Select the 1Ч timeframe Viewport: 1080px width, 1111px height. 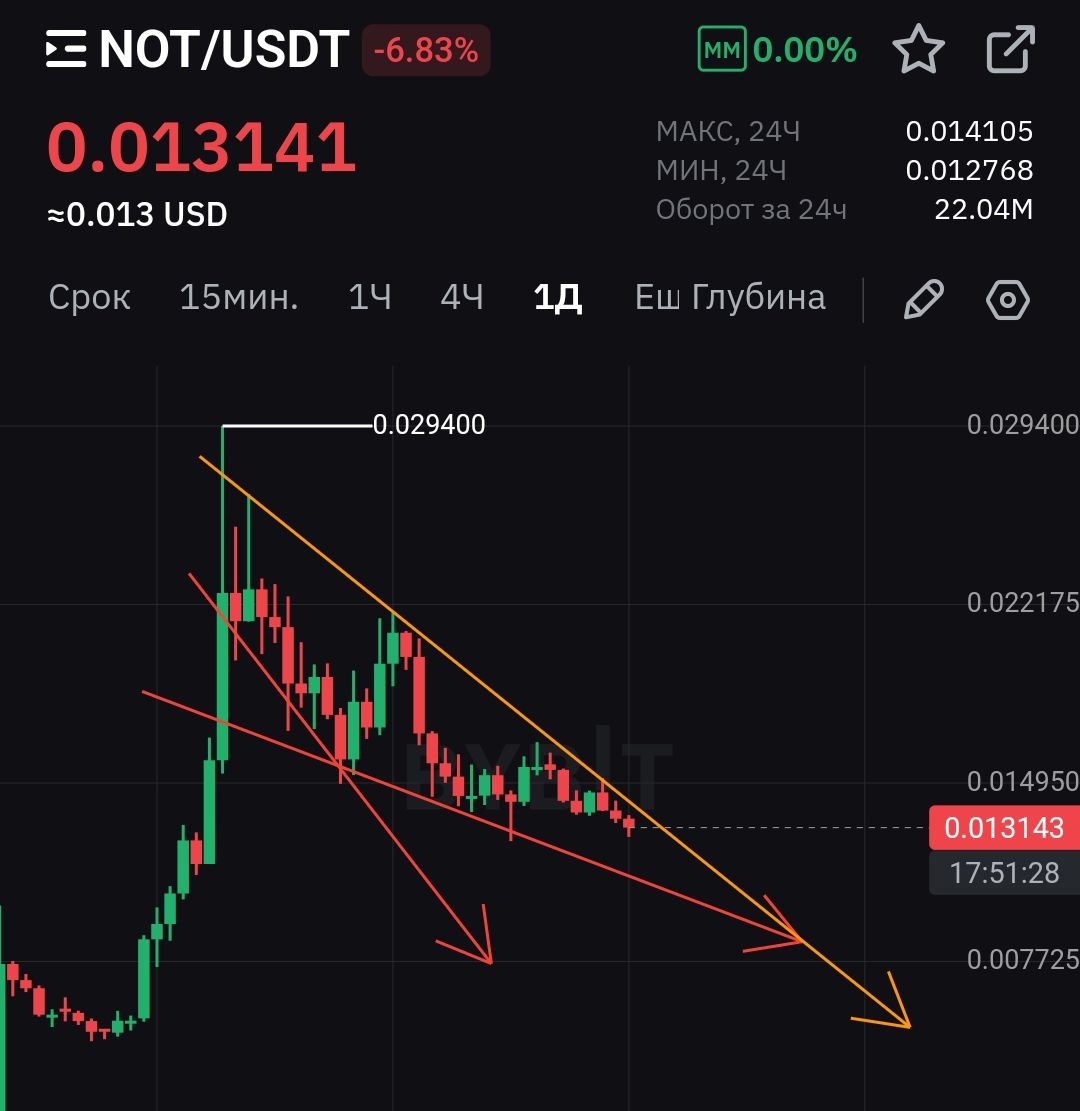pos(370,298)
